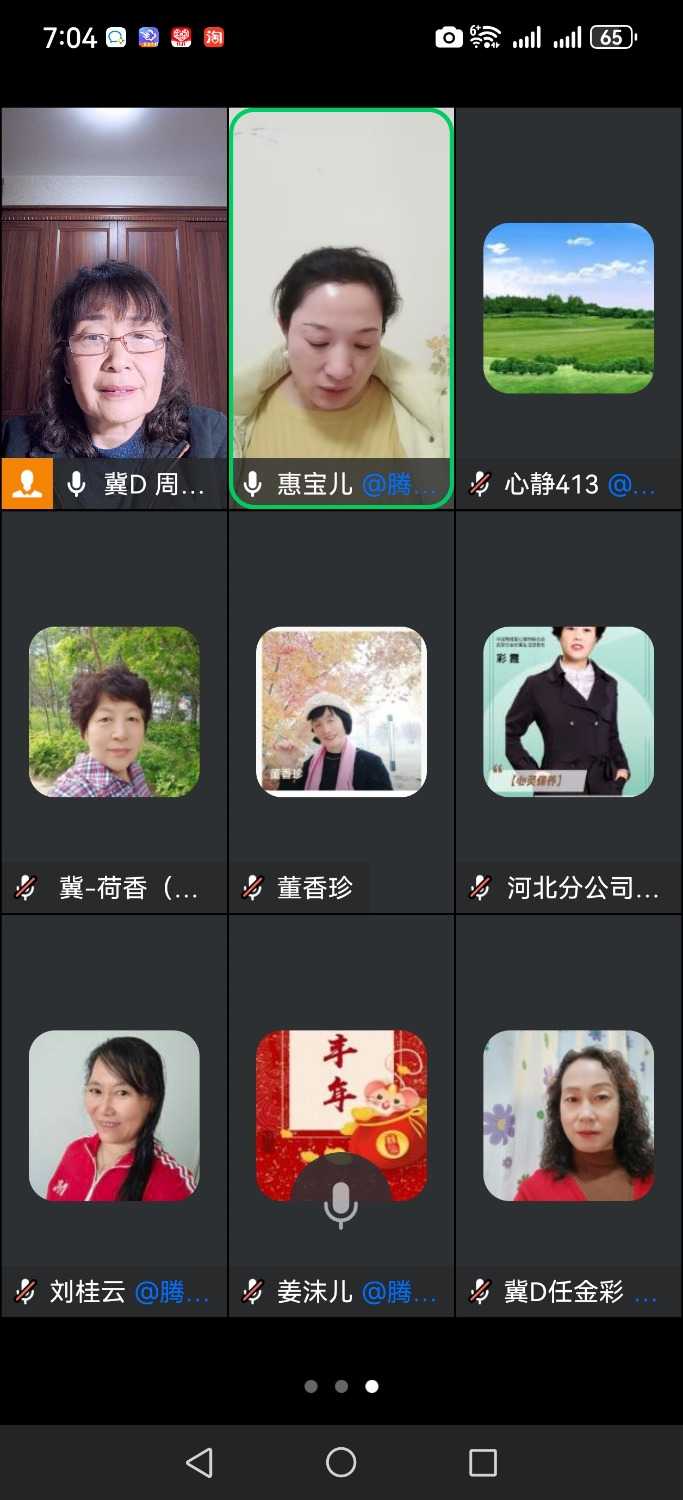The width and height of the screenshot is (683, 1500).
Task: Tap 董香珍's participant tile
Action: click(x=341, y=712)
